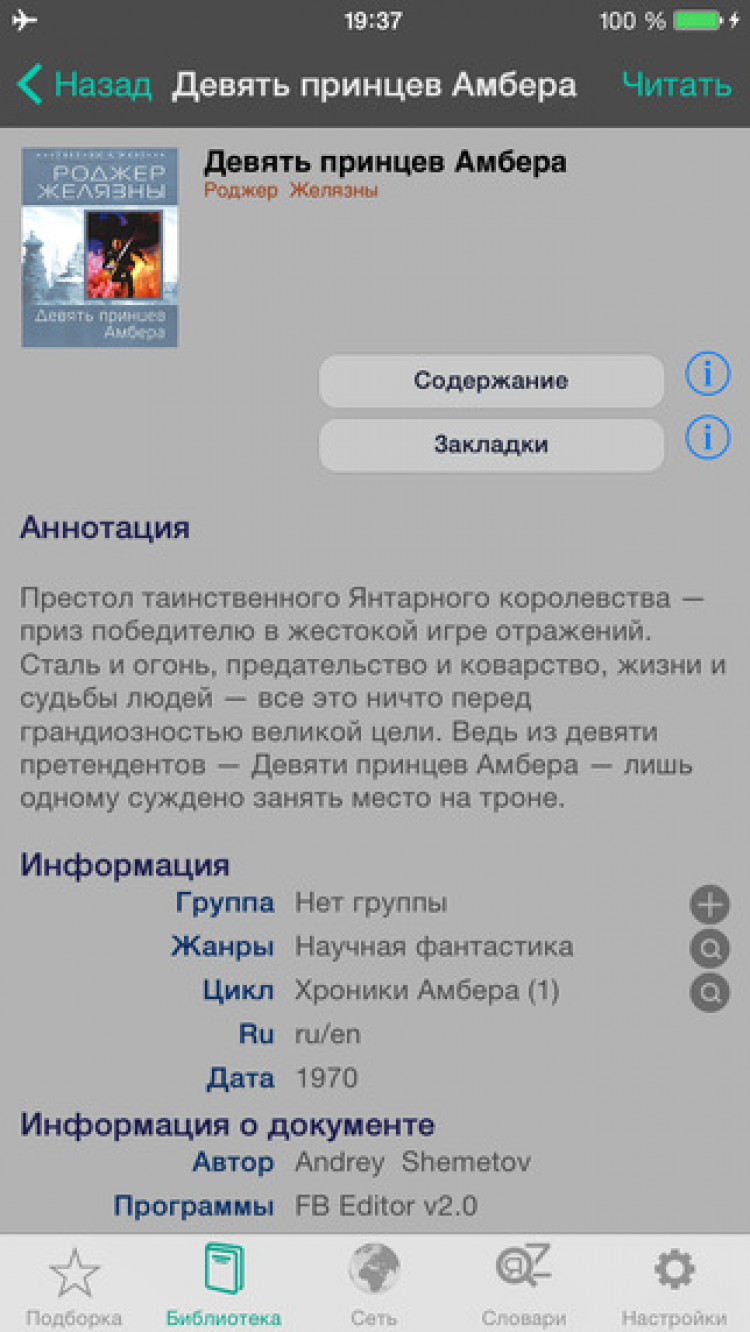Tap Читать to start reading
Screen dimensions: 750x1332
tap(677, 84)
